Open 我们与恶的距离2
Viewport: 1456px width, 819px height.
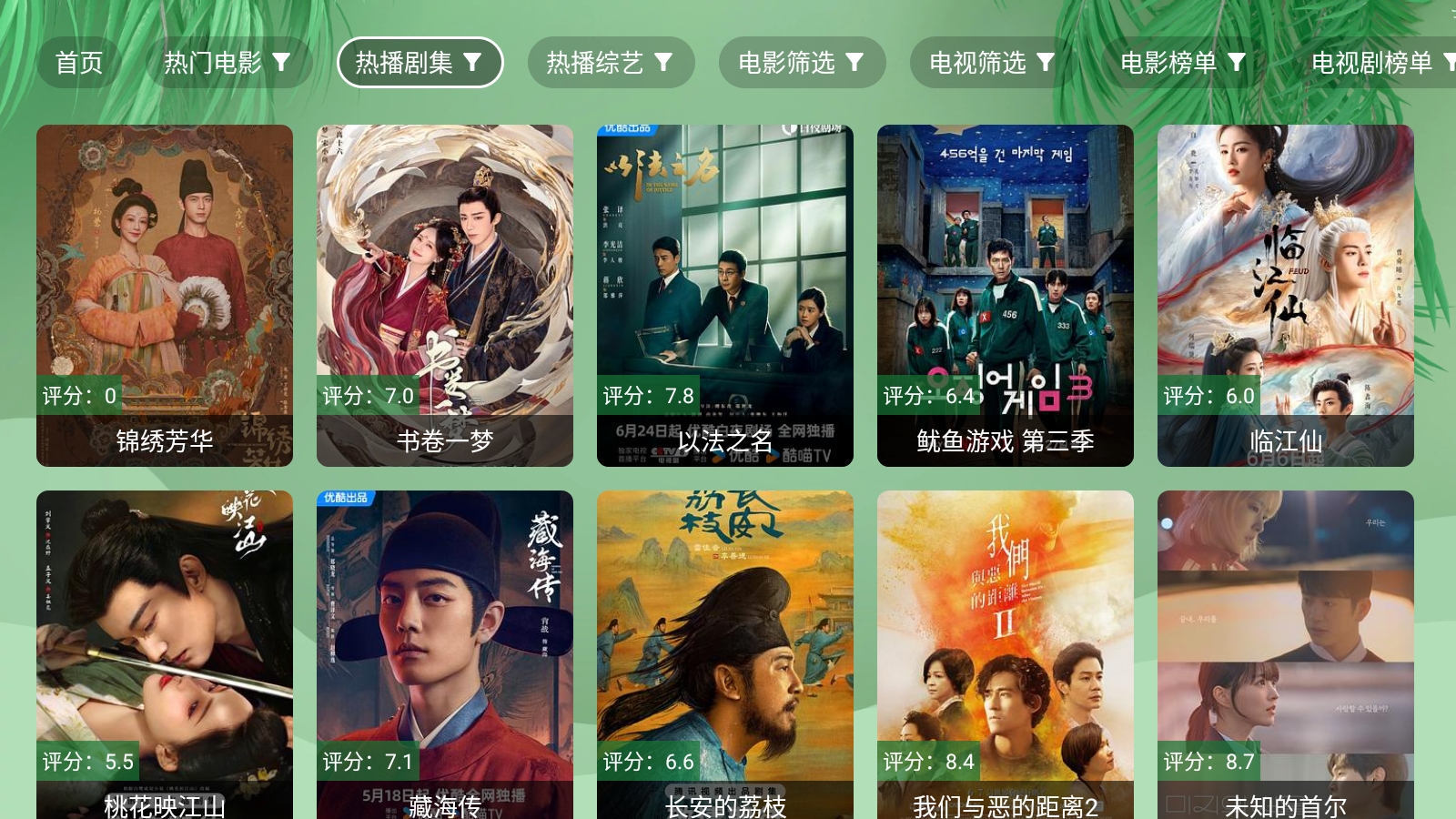click(1006, 655)
